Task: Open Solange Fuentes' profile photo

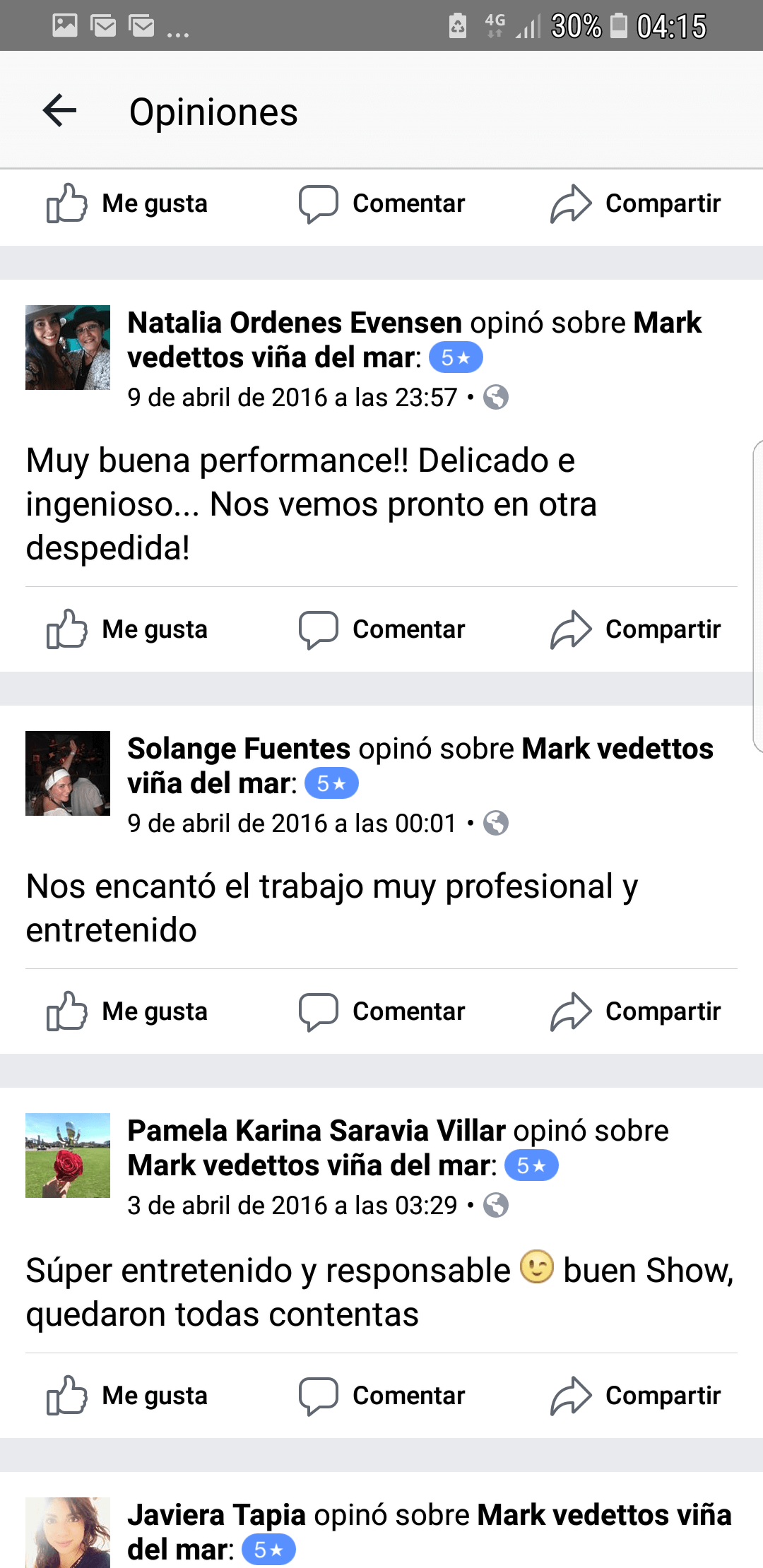Action: click(68, 773)
